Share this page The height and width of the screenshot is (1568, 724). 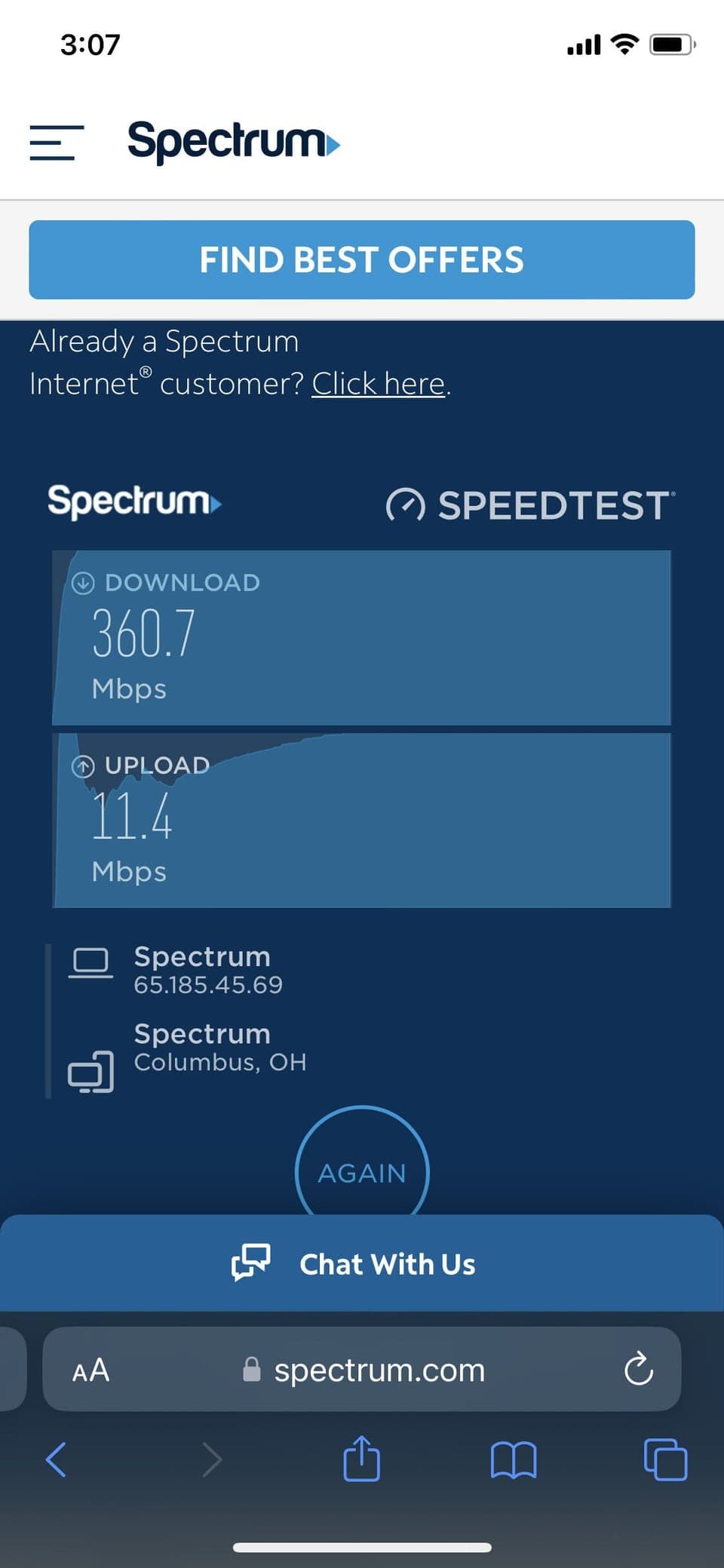tap(362, 1459)
